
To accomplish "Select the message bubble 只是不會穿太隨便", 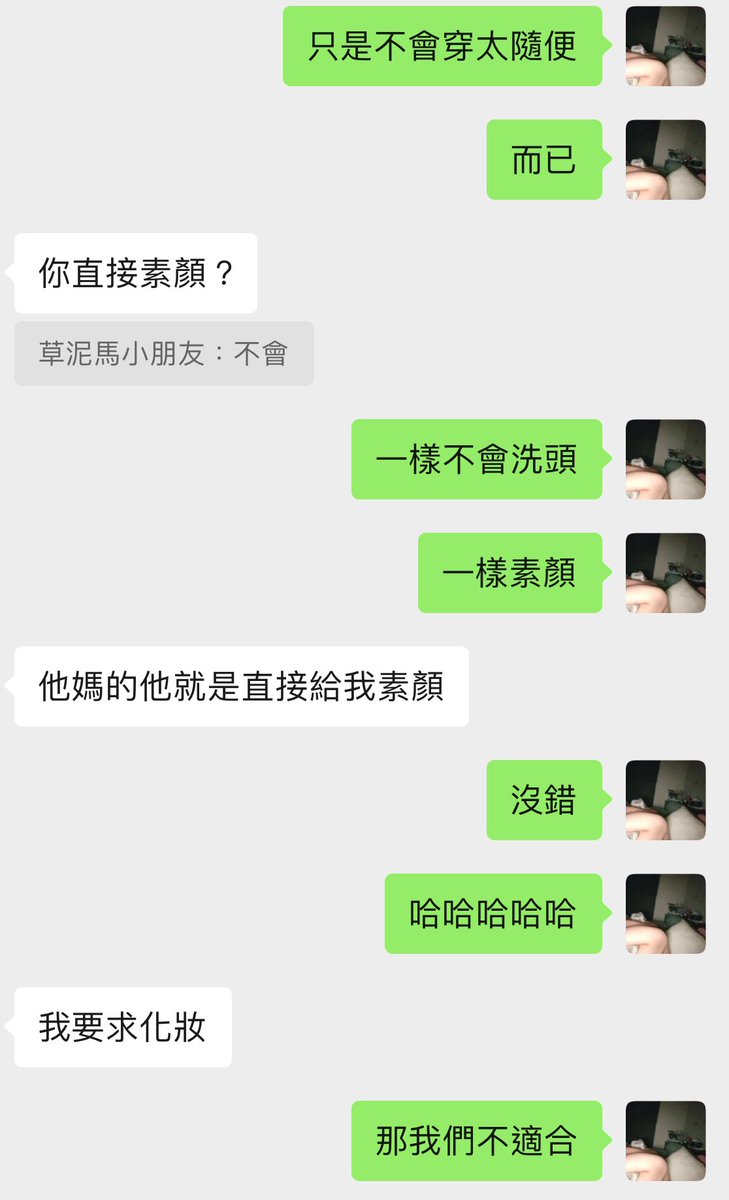I will [x=445, y=46].
